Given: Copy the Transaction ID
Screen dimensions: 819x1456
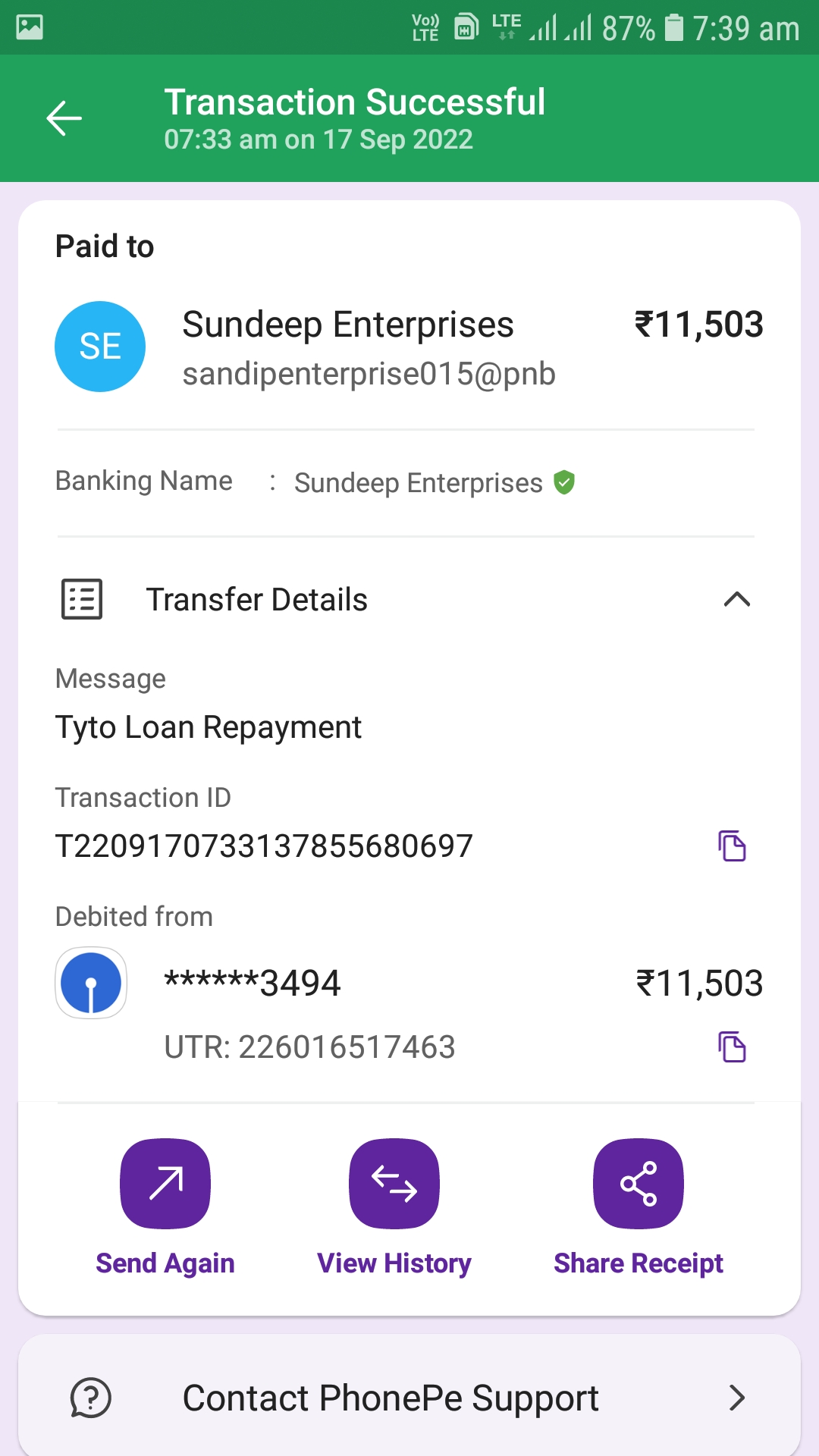Looking at the screenshot, I should pos(732,846).
